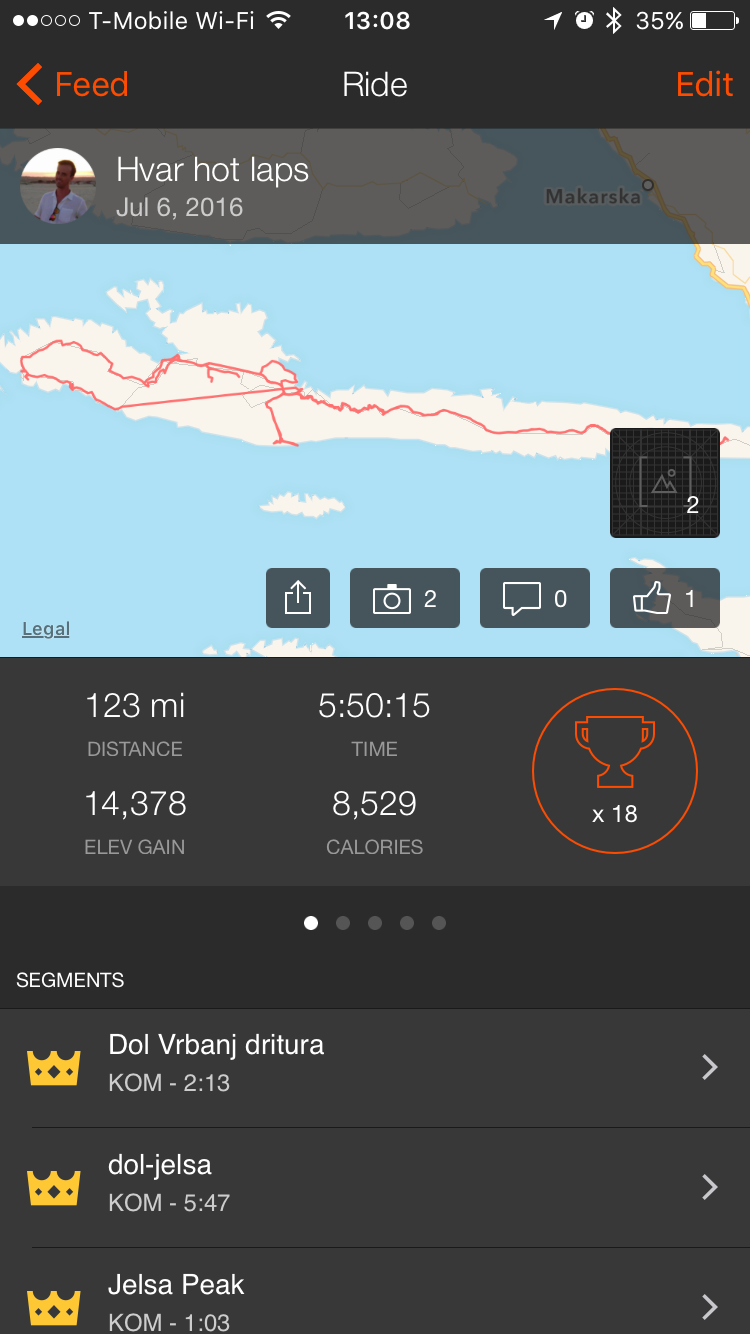Edit this ride
750x1334 pixels.
point(704,85)
